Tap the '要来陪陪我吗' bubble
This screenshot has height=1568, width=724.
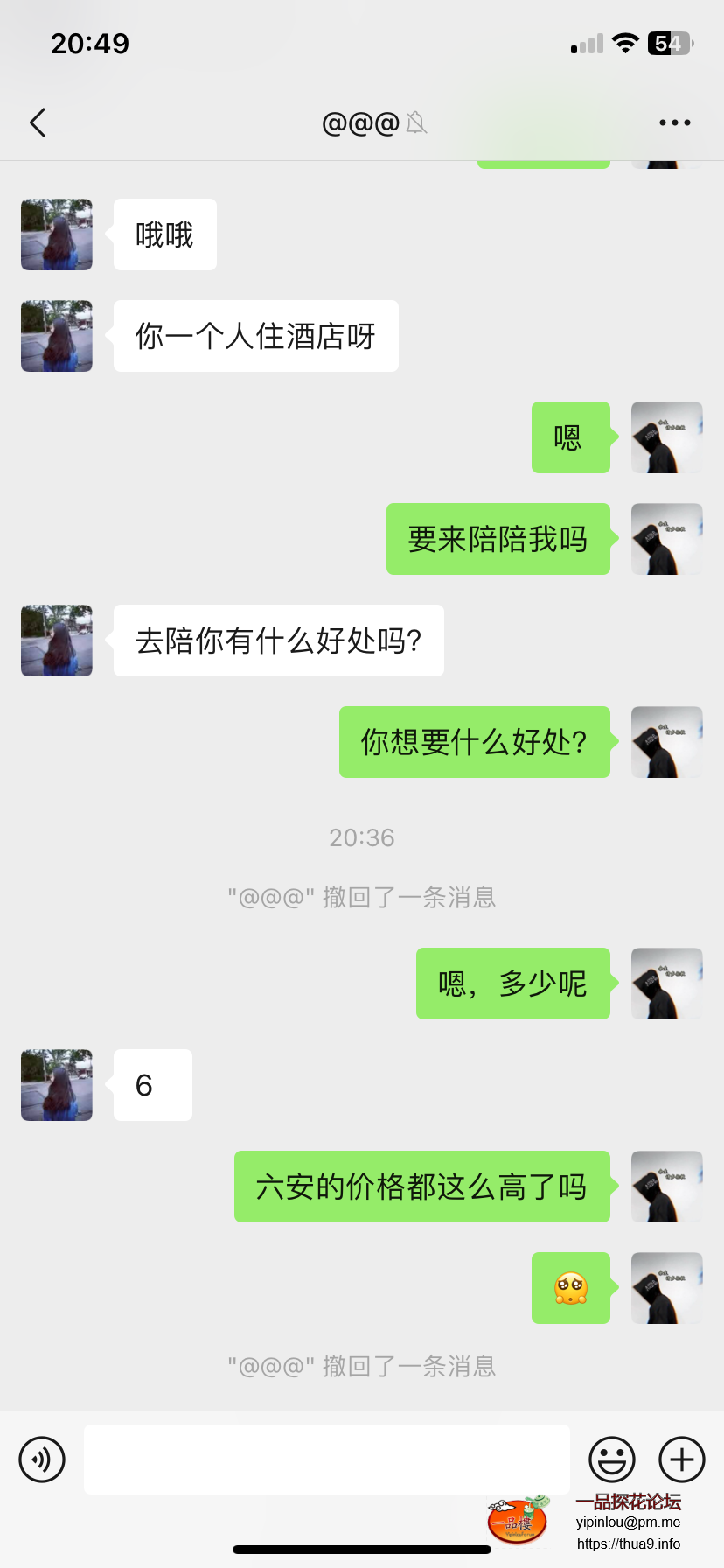(498, 540)
